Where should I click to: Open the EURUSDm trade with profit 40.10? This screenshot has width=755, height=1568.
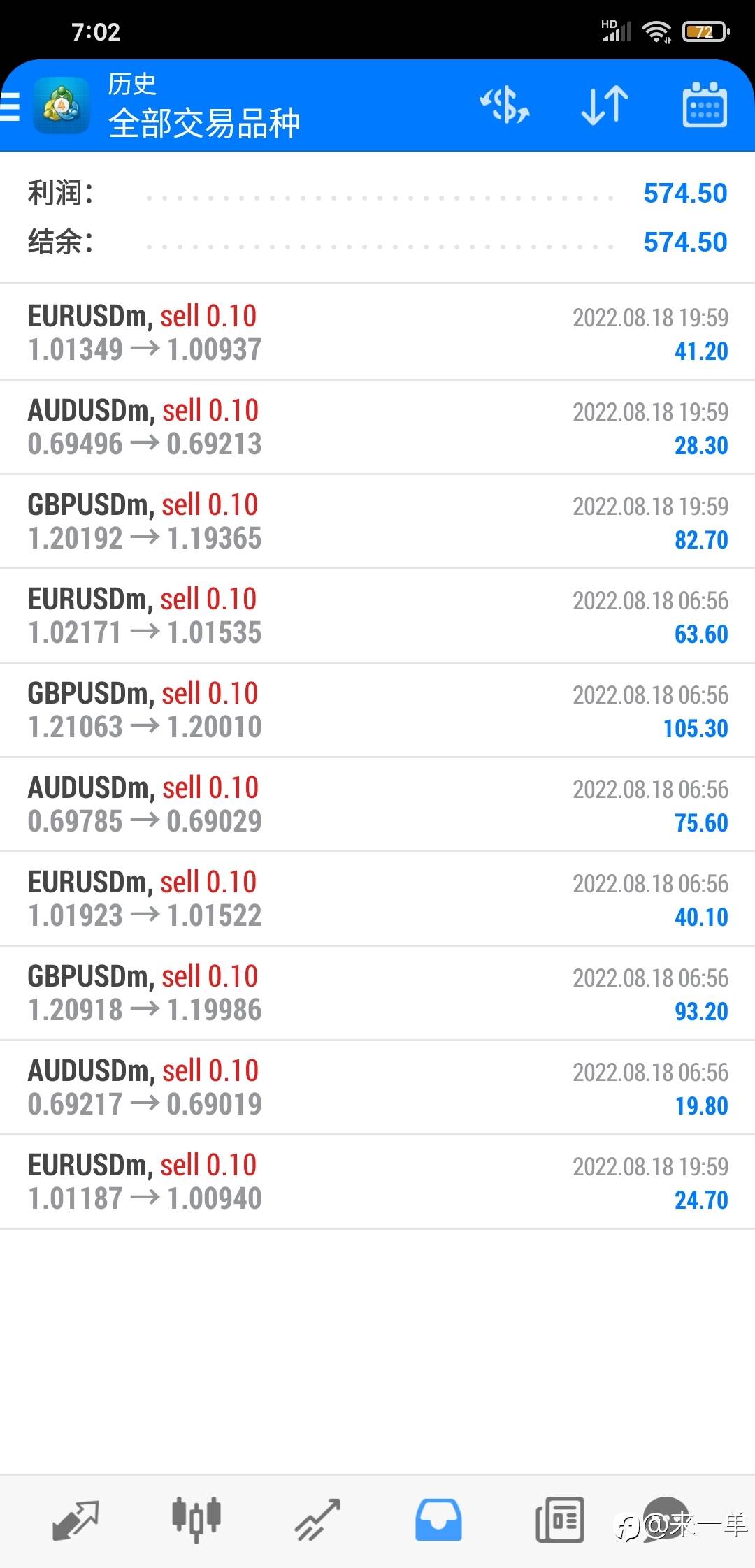point(377,899)
